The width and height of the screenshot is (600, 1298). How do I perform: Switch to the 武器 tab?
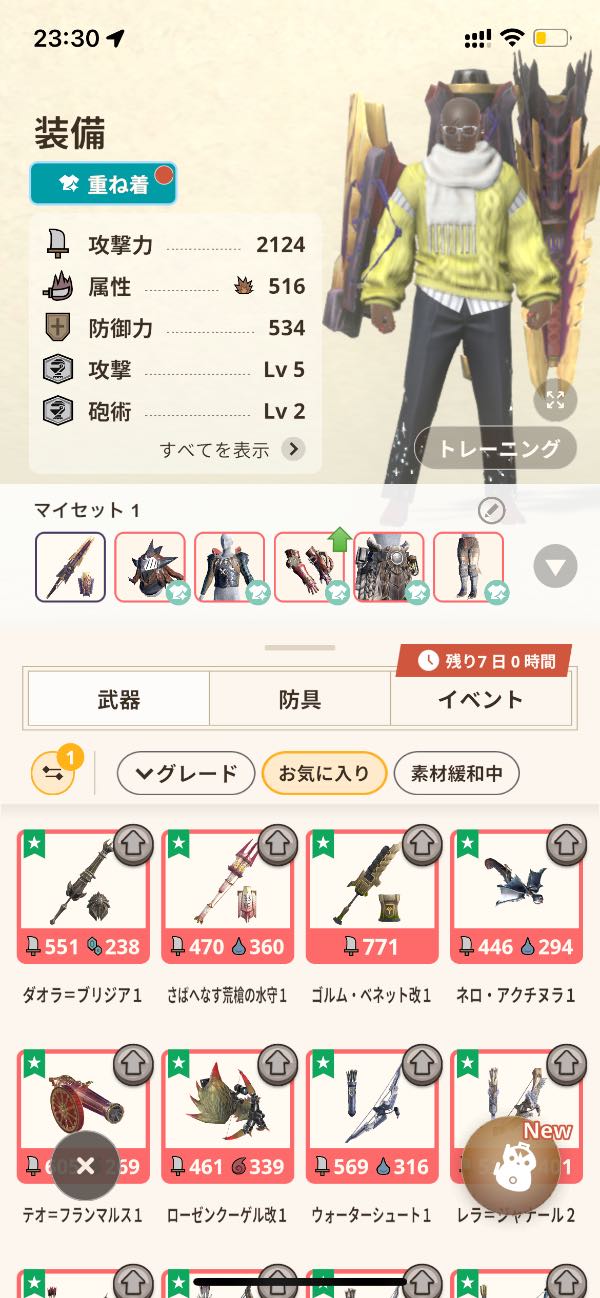118,699
